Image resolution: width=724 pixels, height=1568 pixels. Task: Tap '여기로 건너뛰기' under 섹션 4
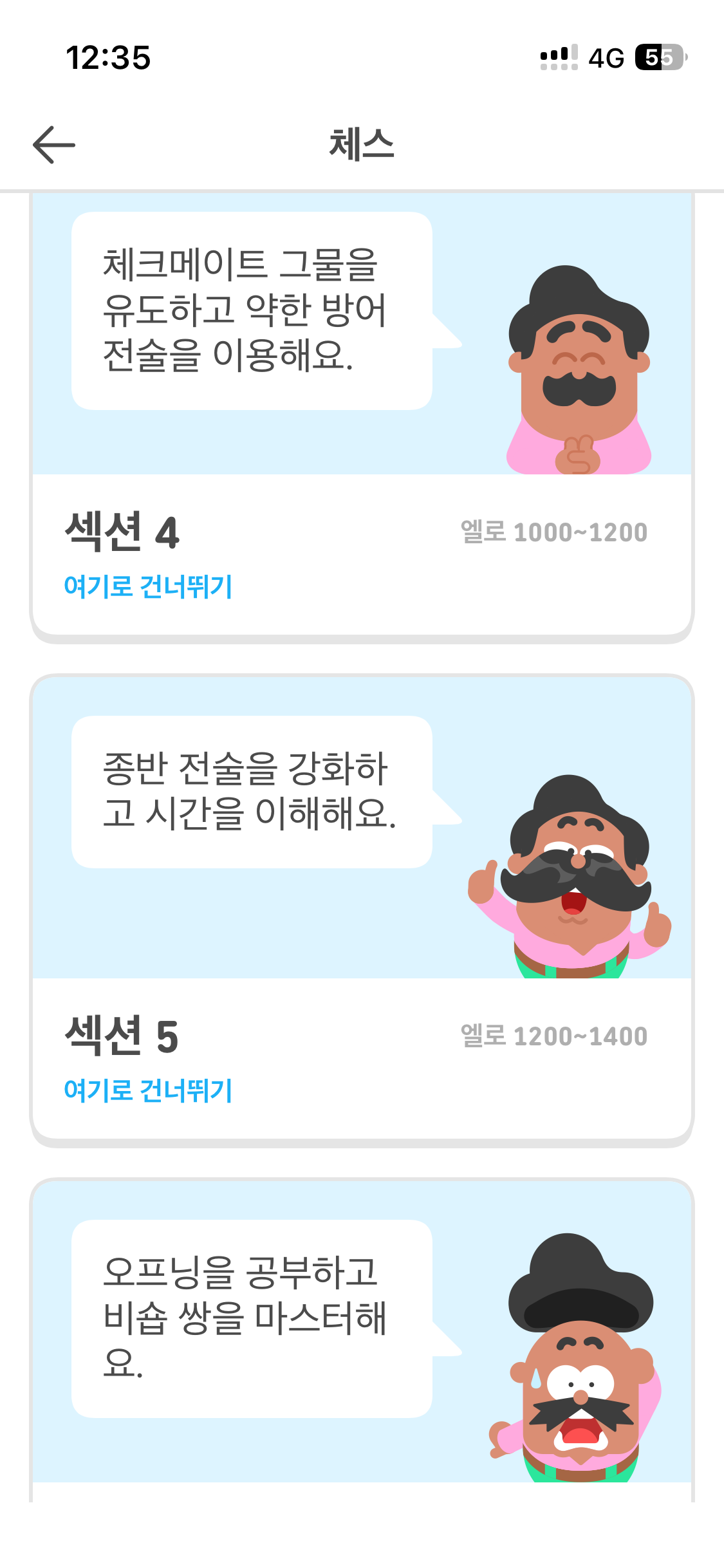[x=148, y=586]
